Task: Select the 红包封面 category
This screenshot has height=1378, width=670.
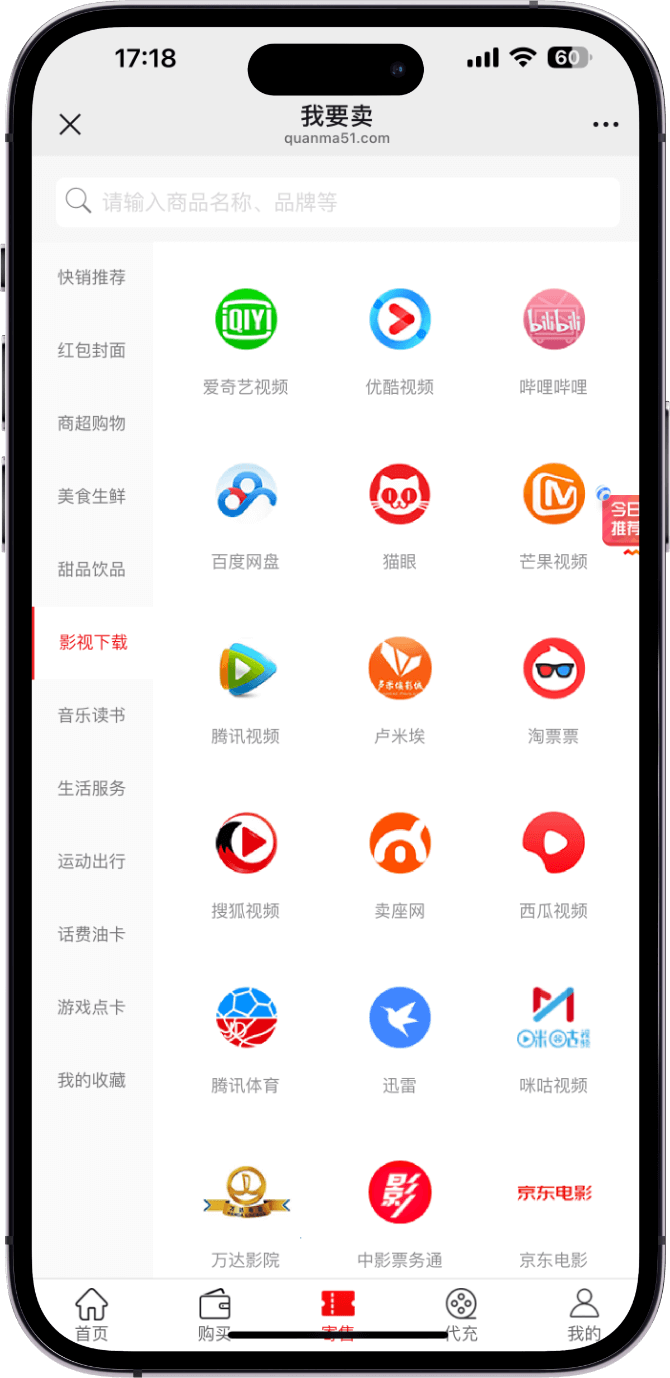Action: coord(92,350)
